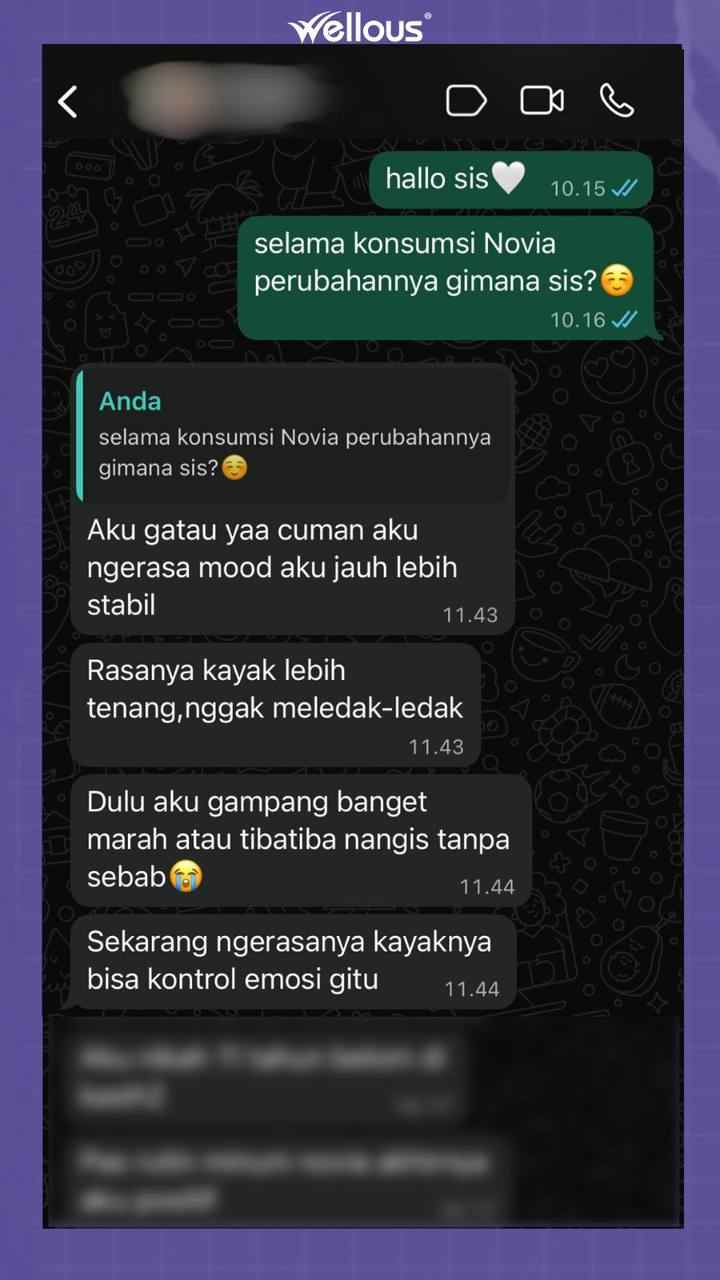720x1280 pixels.
Task: Tap the quoted Anda reply to jump to original message
Action: click(295, 430)
